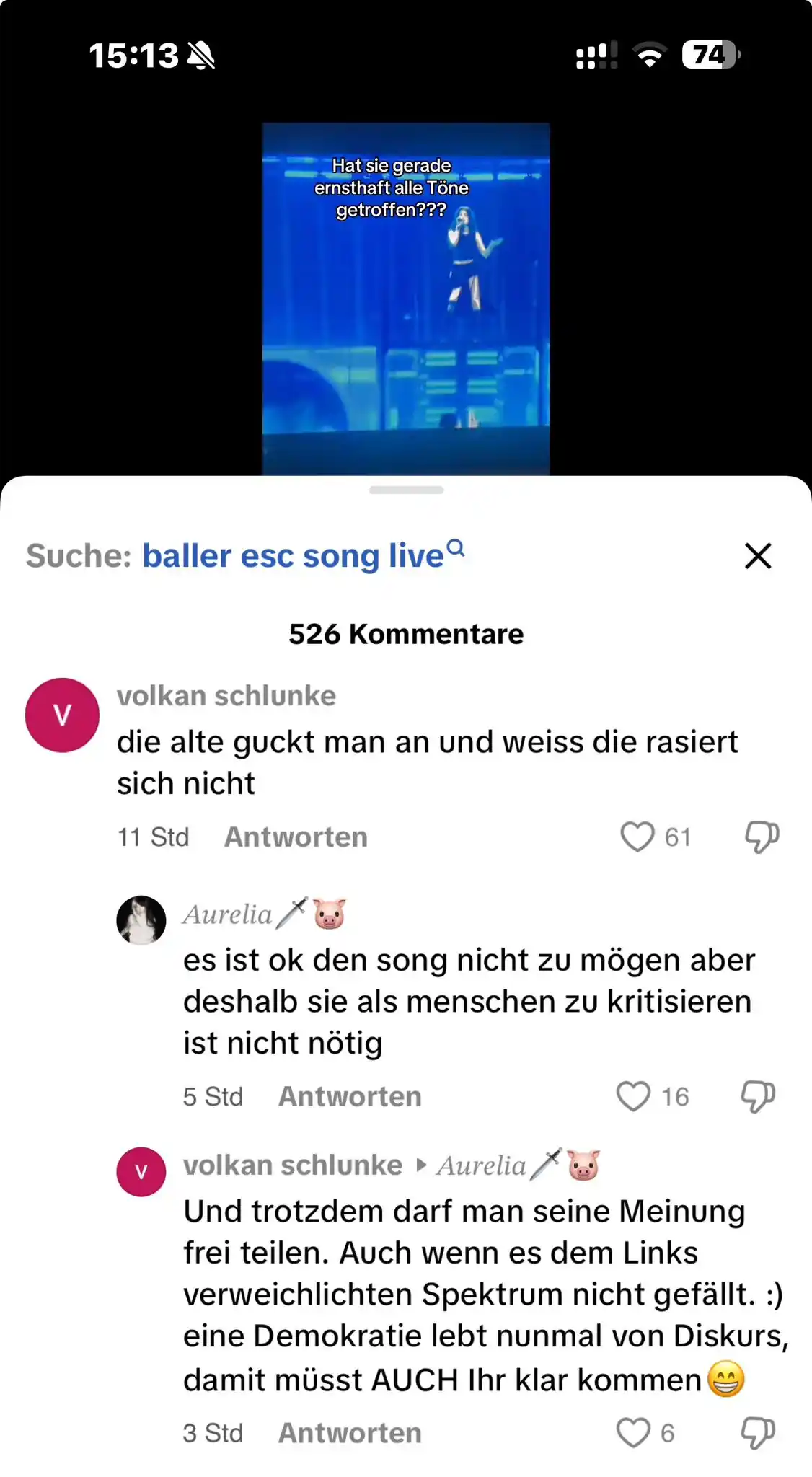Close the comments panel

pyautogui.click(x=758, y=556)
